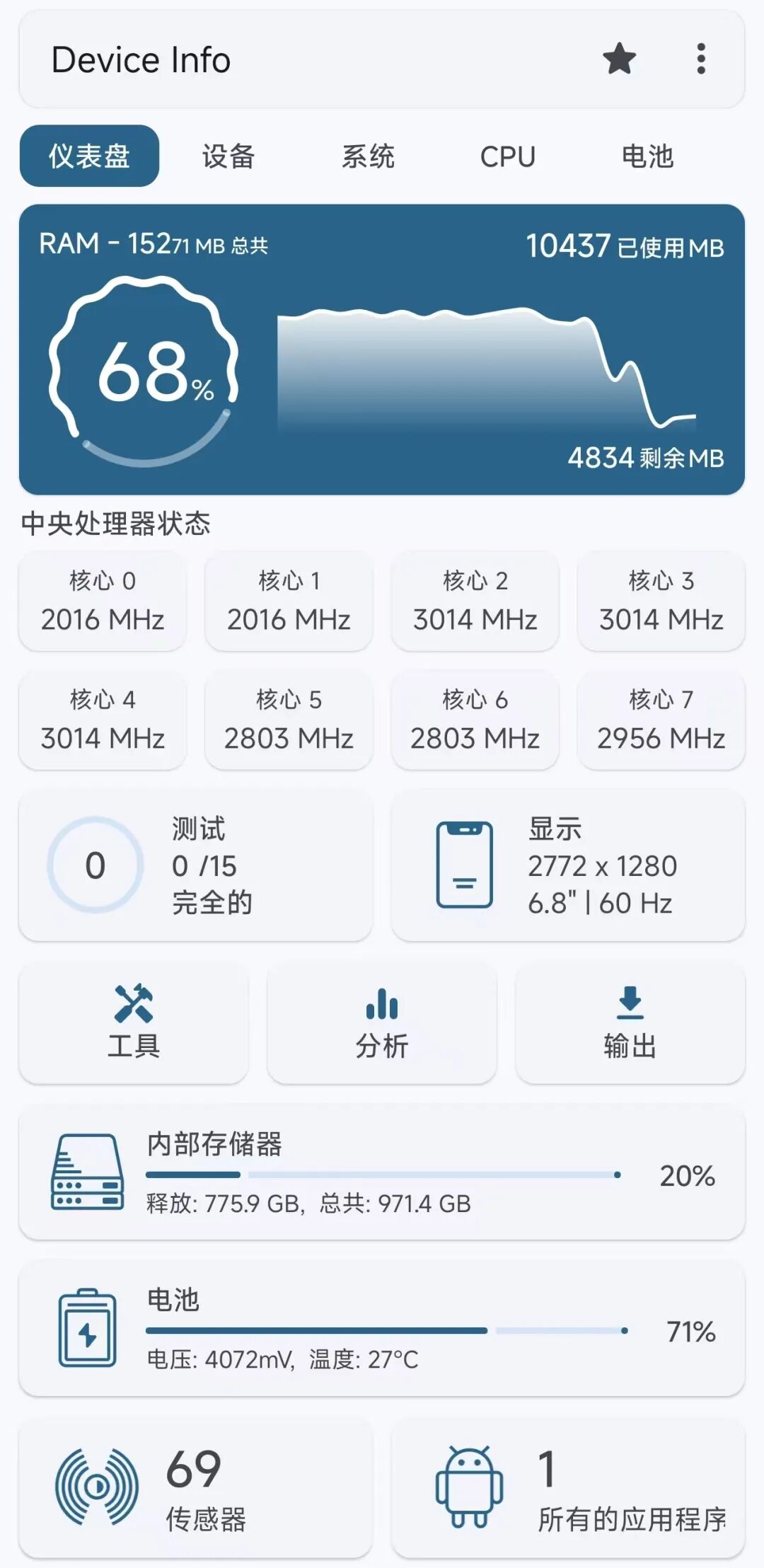Screen dimensions: 764x1568
Task: Open the three-dot overflow menu
Action: point(700,59)
